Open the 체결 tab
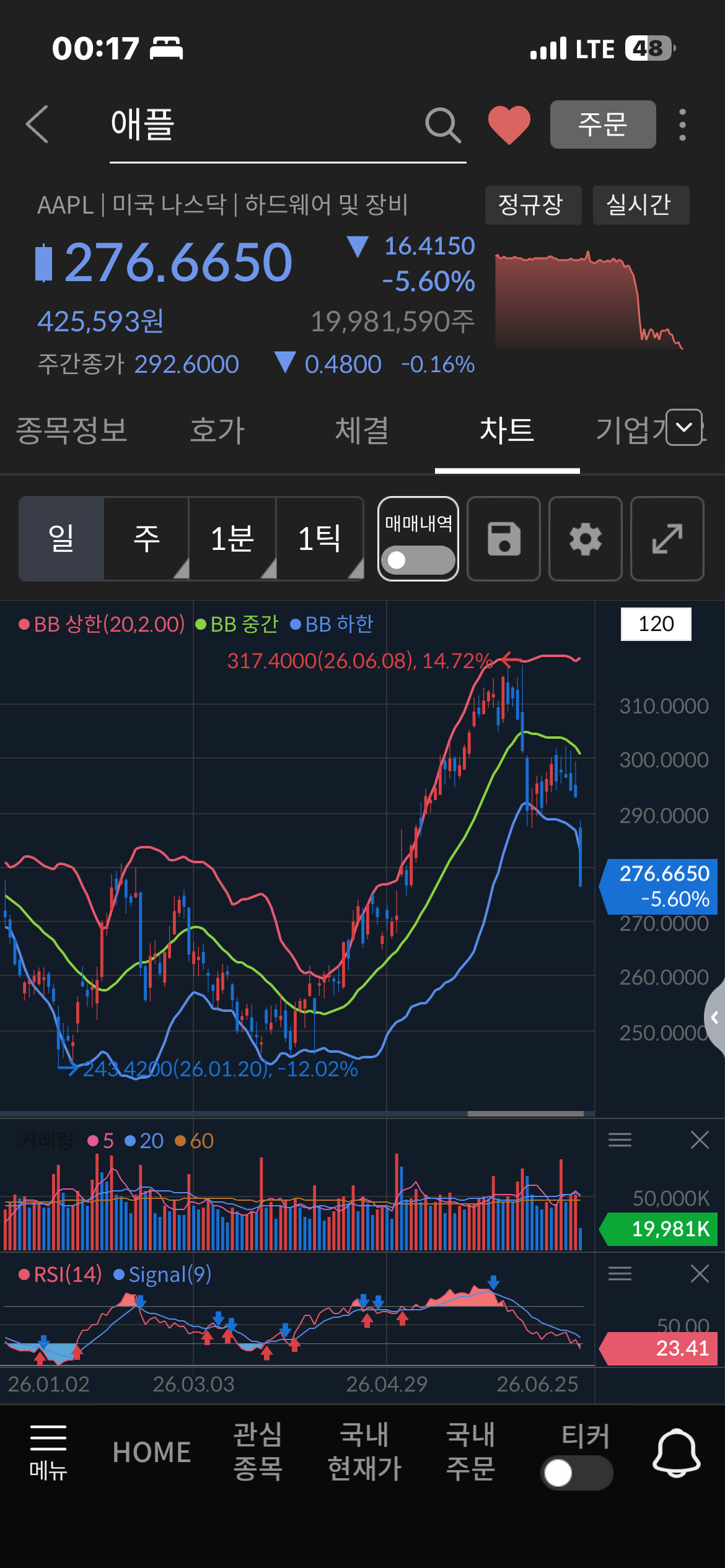The width and height of the screenshot is (725, 1568). (x=362, y=430)
